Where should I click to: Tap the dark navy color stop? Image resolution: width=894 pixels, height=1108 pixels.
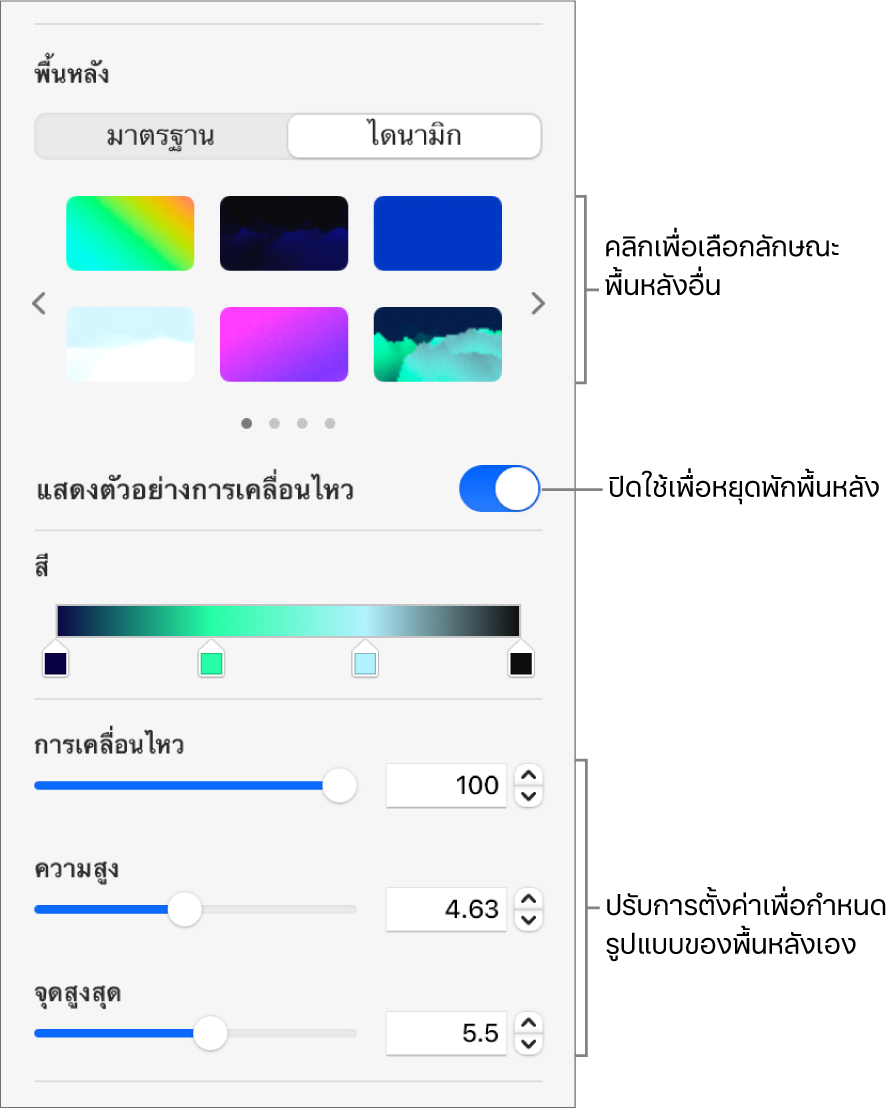click(55, 662)
